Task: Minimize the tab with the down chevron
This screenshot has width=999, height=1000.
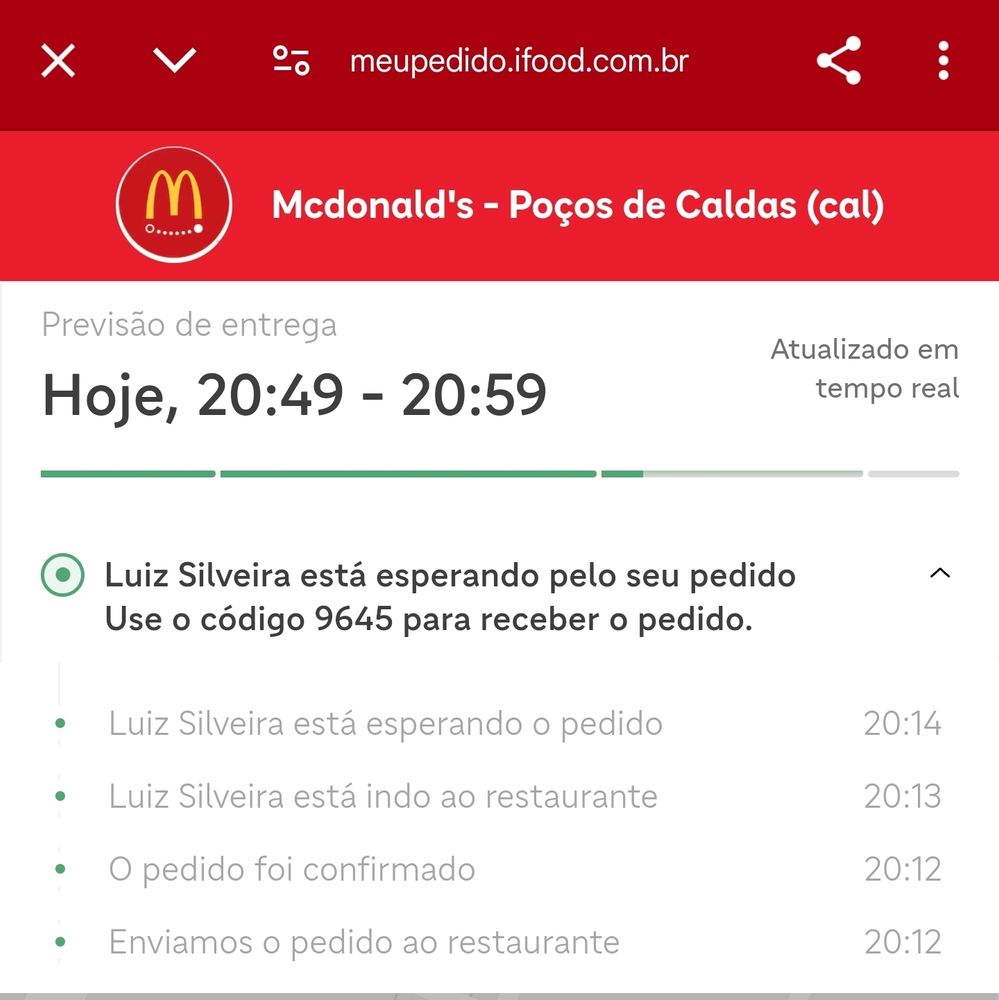Action: (174, 61)
